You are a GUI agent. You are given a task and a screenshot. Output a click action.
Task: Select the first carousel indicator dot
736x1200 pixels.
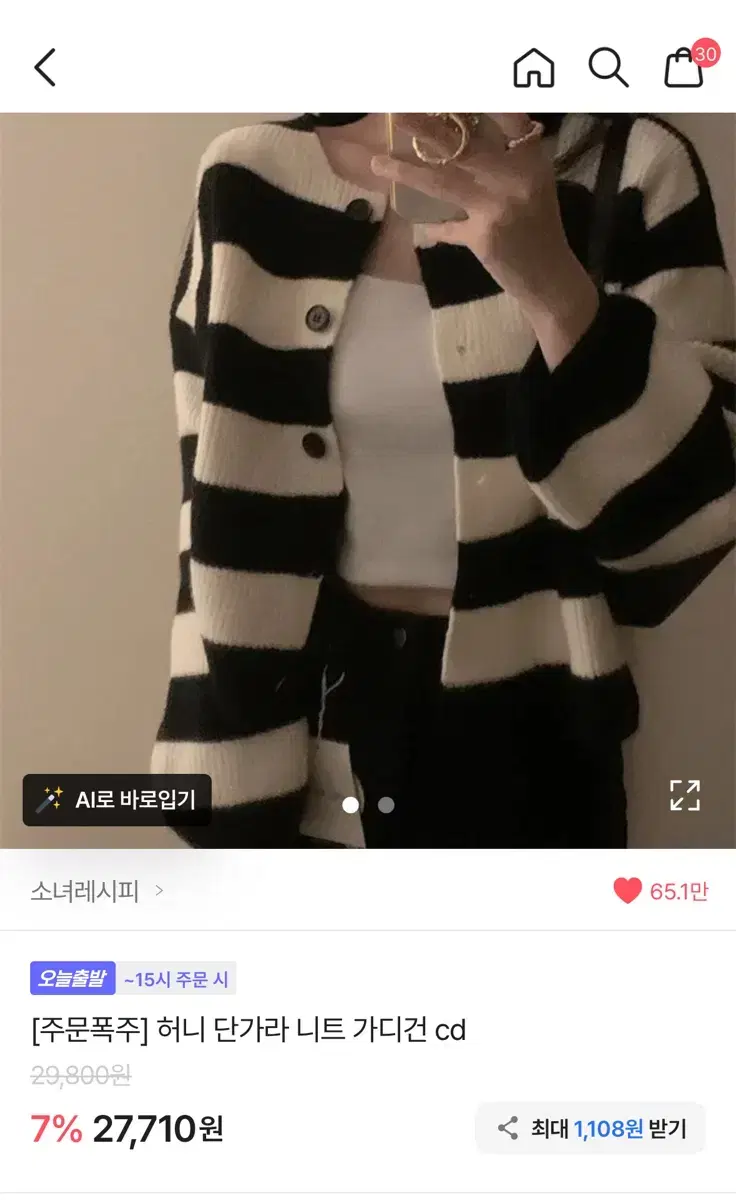(x=350, y=803)
